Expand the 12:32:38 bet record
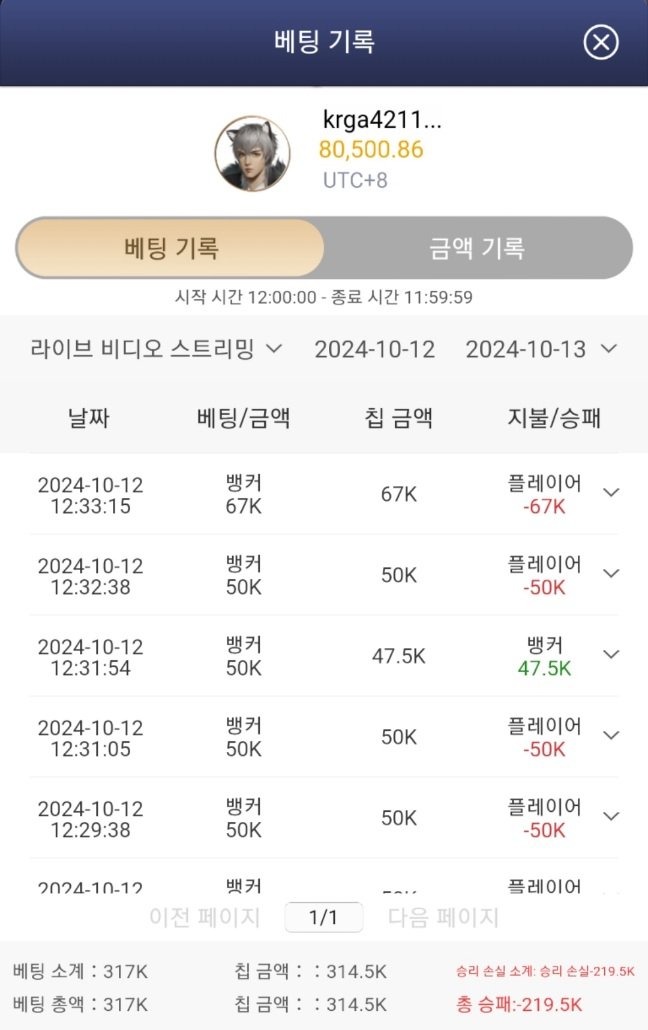This screenshot has width=648, height=1030. [x=612, y=573]
